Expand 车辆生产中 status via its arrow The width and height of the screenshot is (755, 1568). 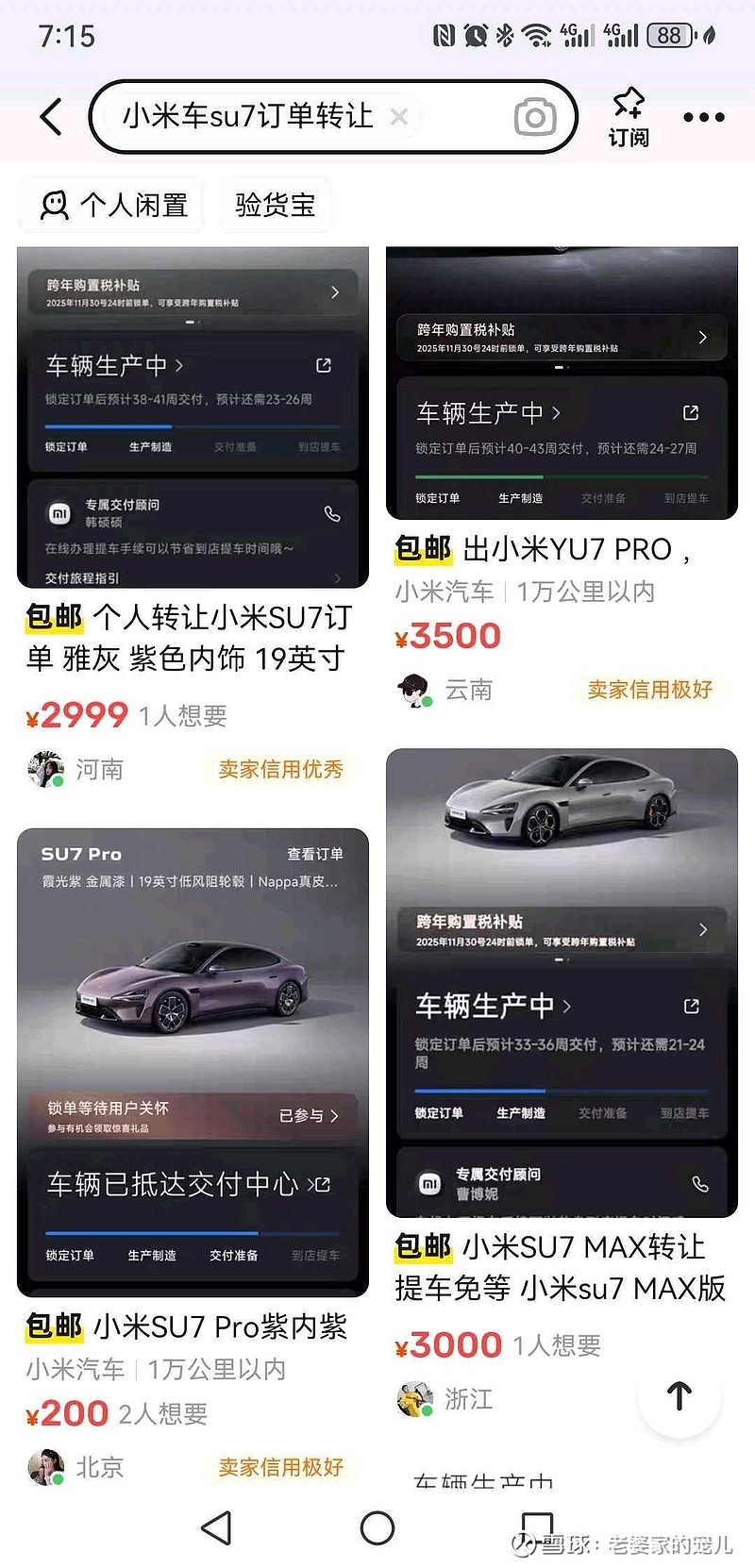pos(180,364)
